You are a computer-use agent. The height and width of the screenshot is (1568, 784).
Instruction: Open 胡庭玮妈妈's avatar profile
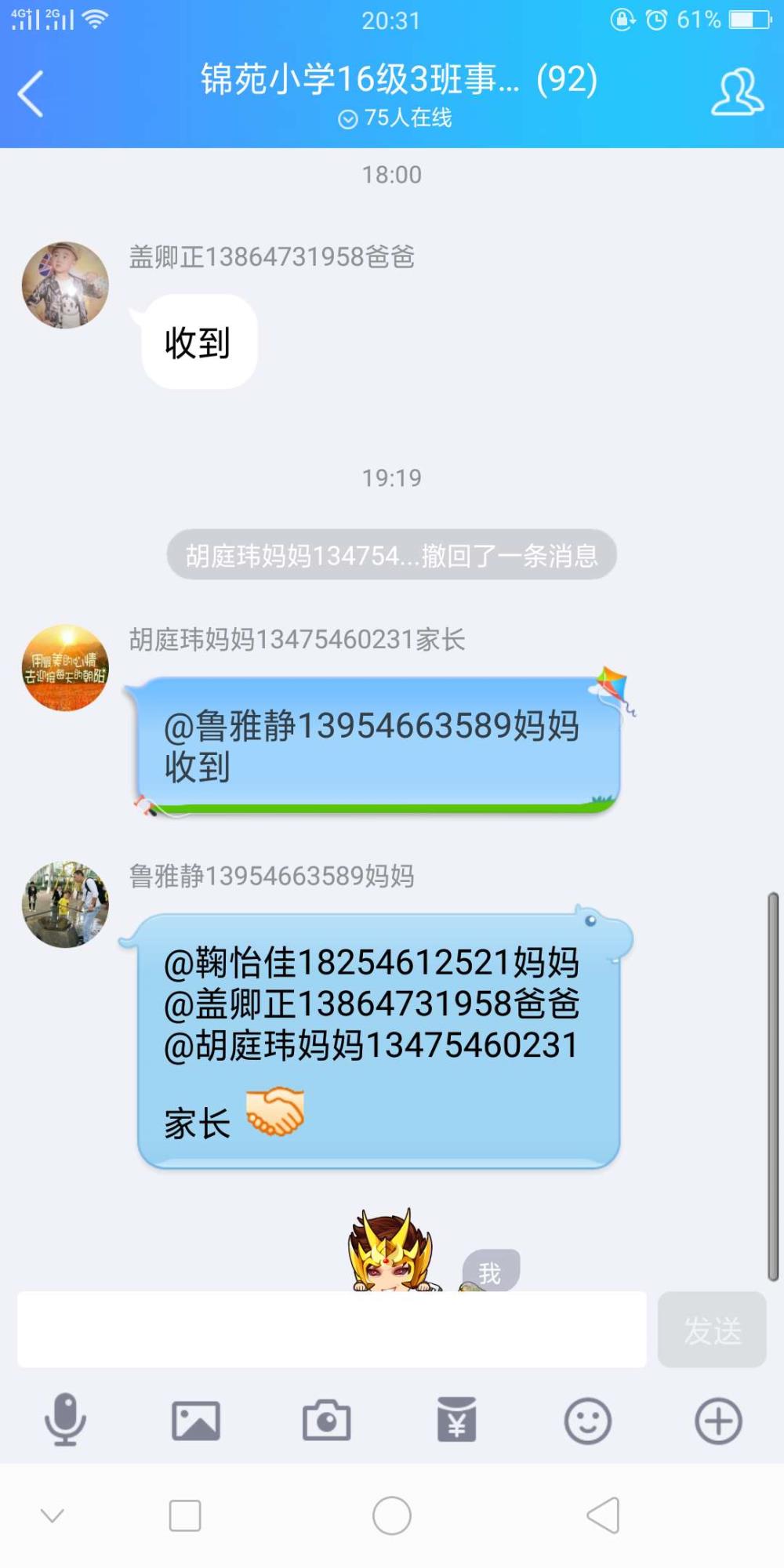[65, 668]
